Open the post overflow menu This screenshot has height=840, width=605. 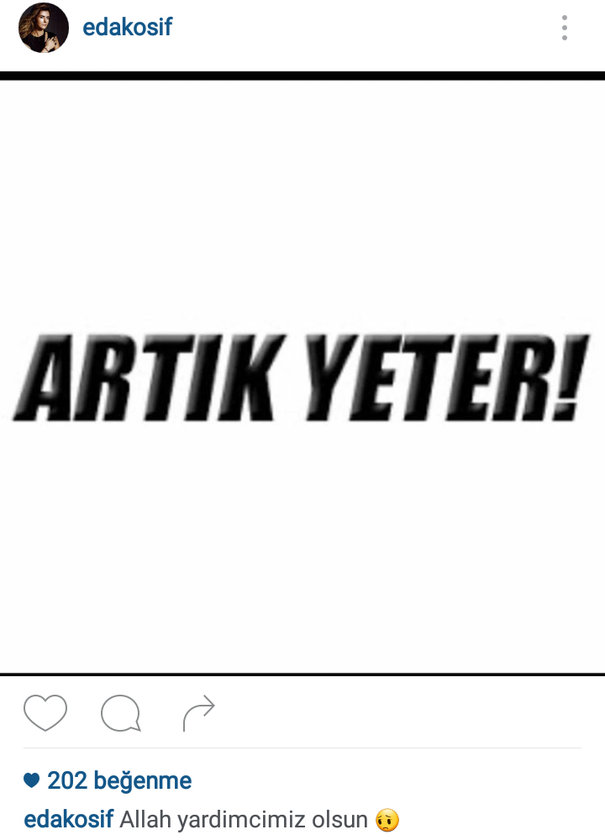(564, 28)
